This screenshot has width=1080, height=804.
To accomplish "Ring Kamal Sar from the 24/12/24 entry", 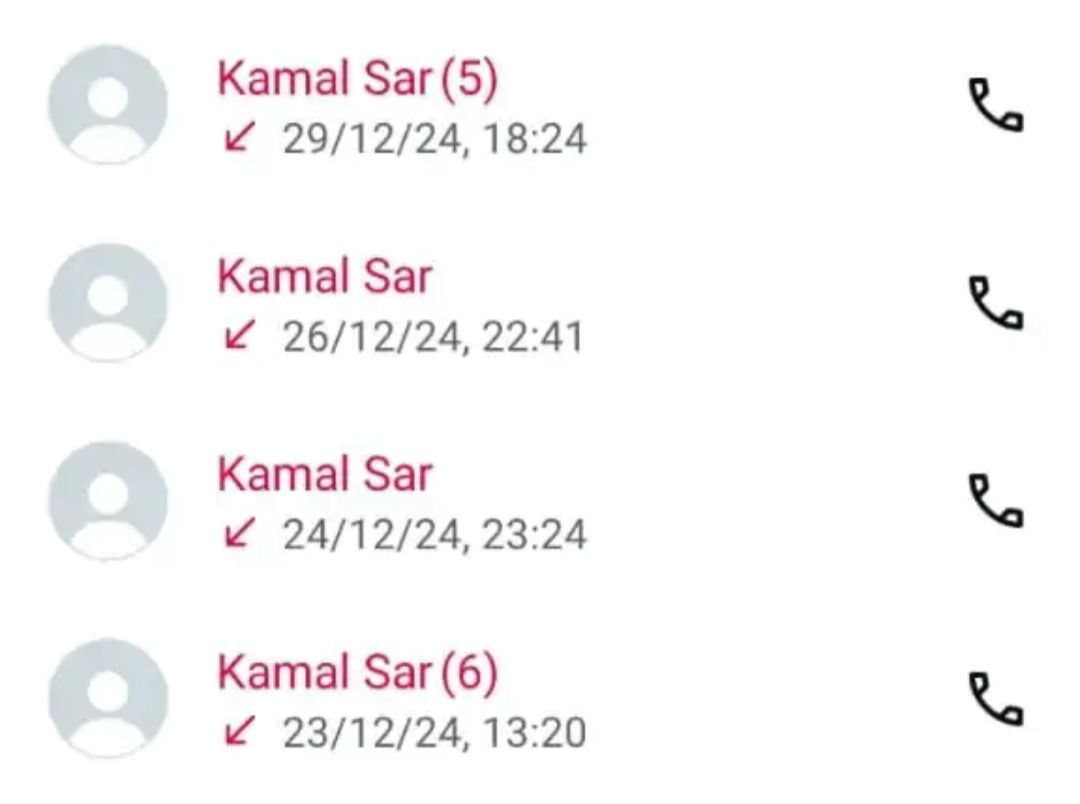I will (x=995, y=501).
